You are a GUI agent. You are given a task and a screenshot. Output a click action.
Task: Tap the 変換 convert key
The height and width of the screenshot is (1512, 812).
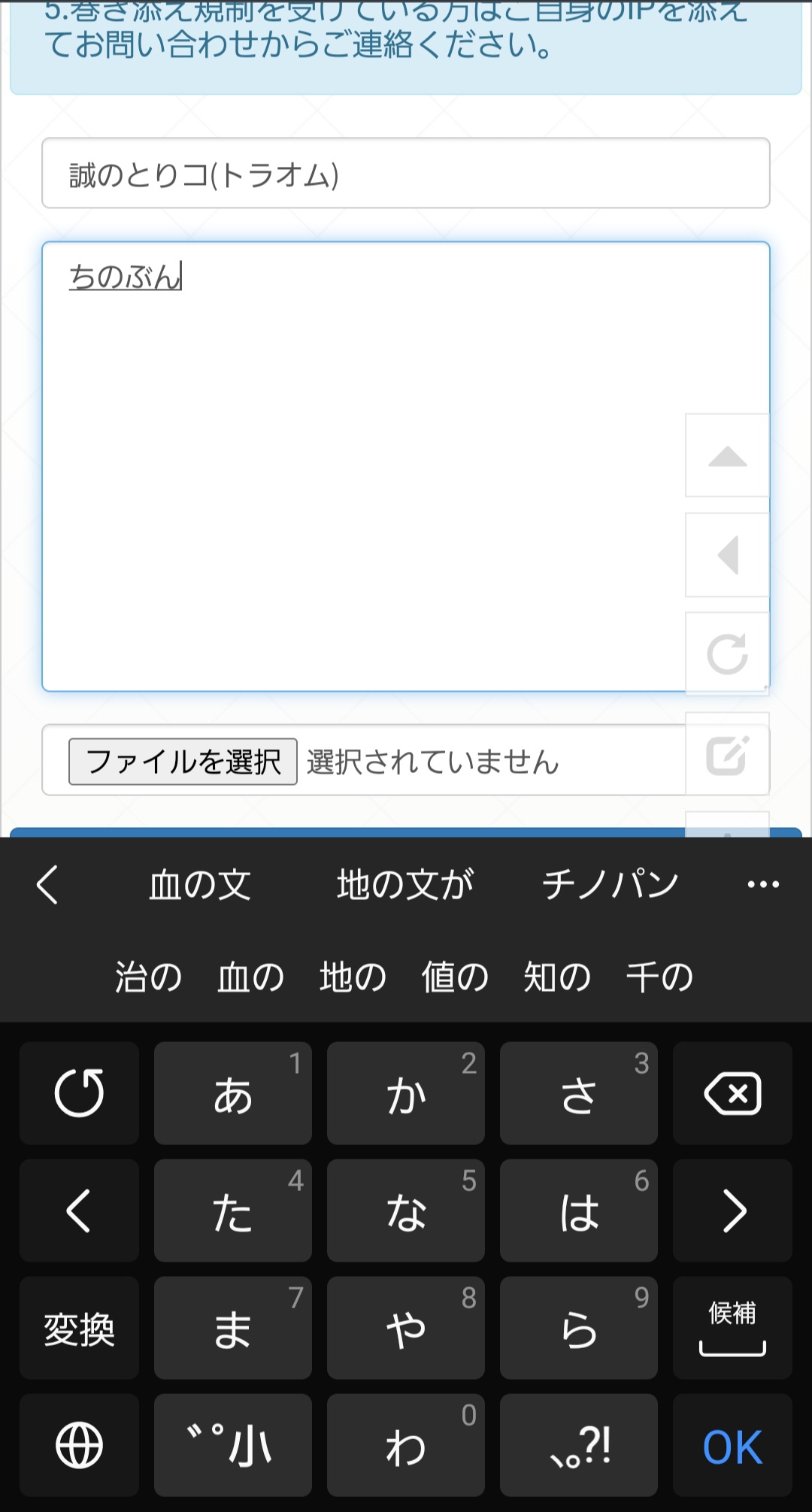[79, 1328]
